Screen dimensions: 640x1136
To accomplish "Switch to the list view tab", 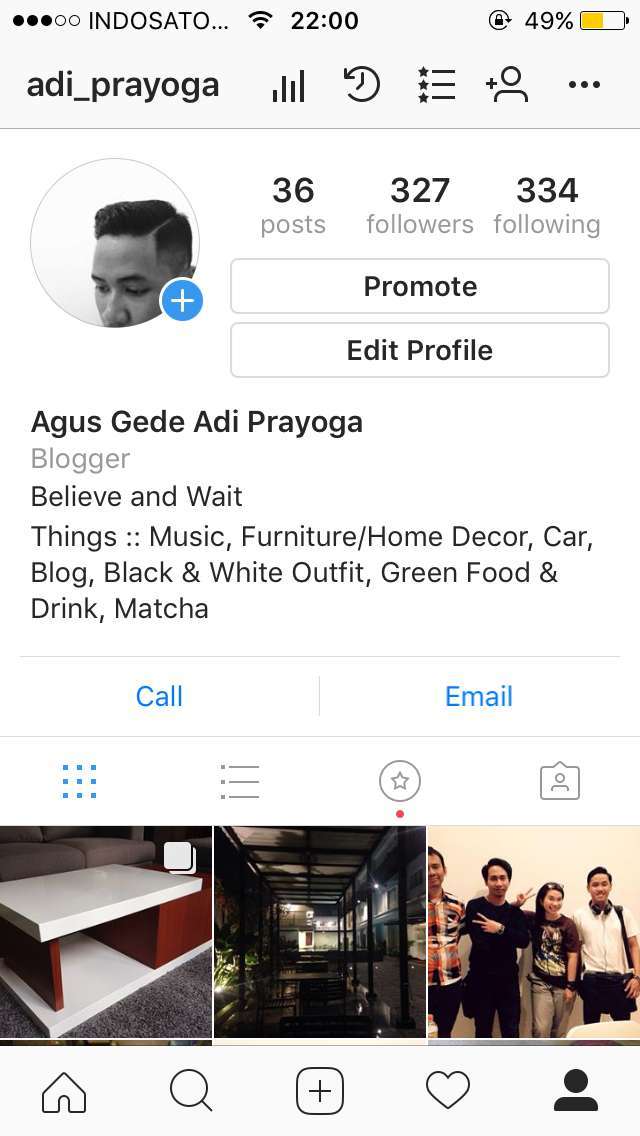I will [240, 781].
